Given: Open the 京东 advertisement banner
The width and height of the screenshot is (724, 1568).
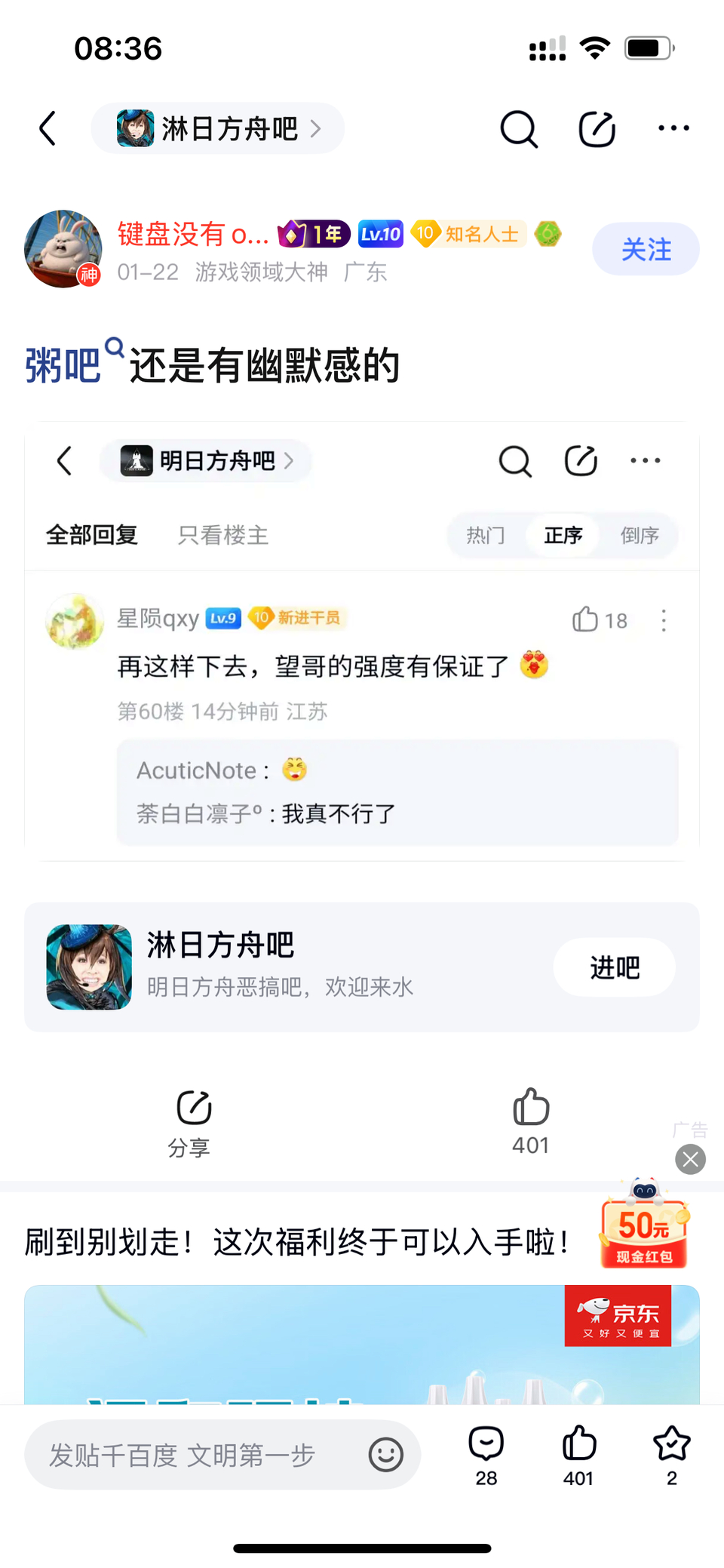Looking at the screenshot, I should 362,1345.
